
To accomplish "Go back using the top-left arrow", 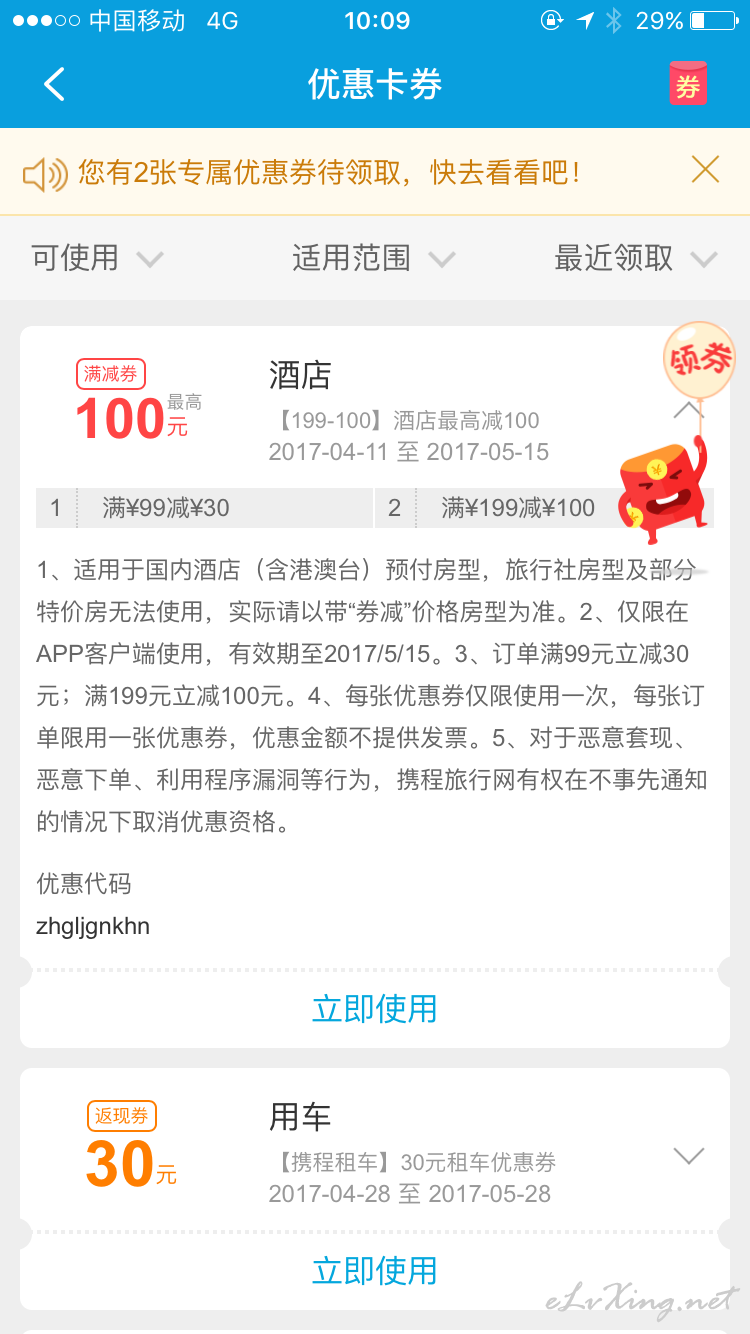I will pyautogui.click(x=55, y=85).
